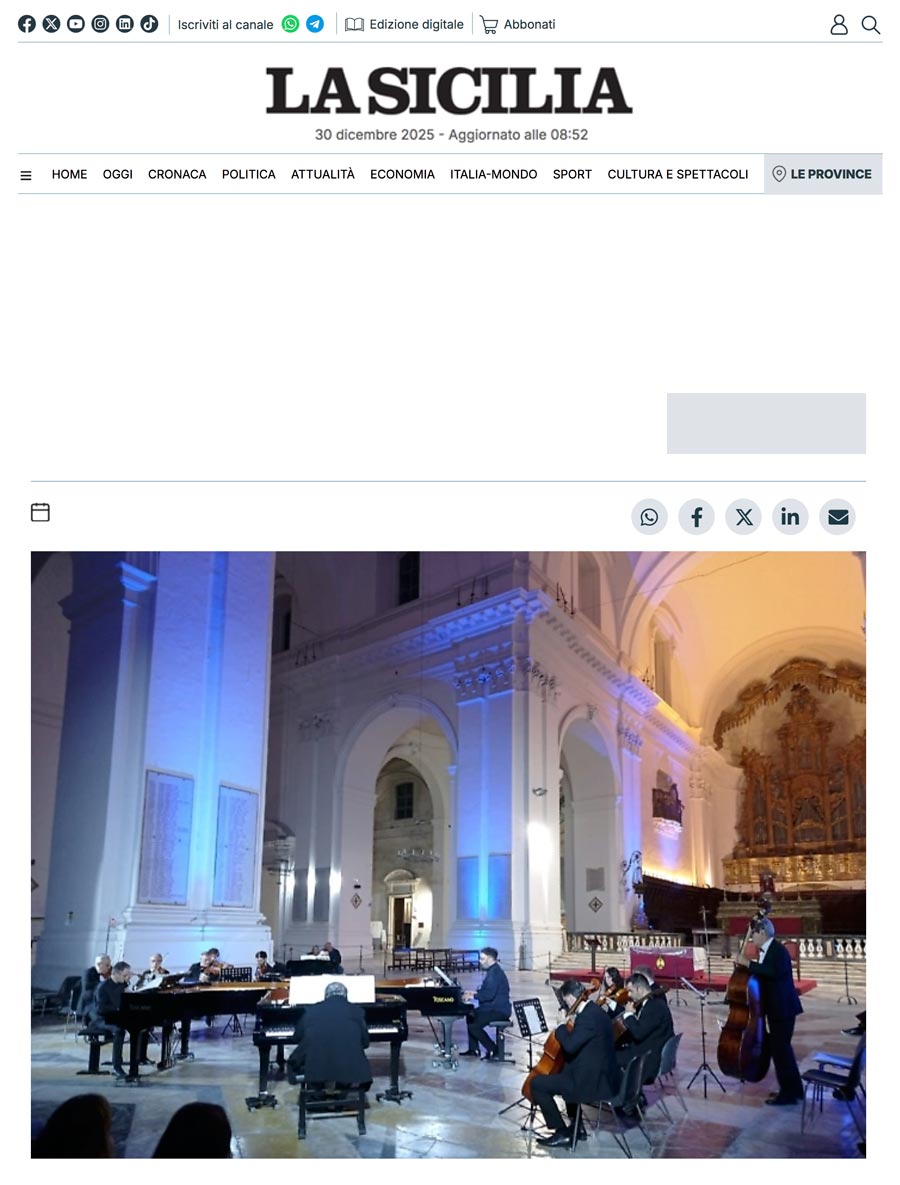
Task: Switch to the Politica section
Action: pyautogui.click(x=248, y=174)
